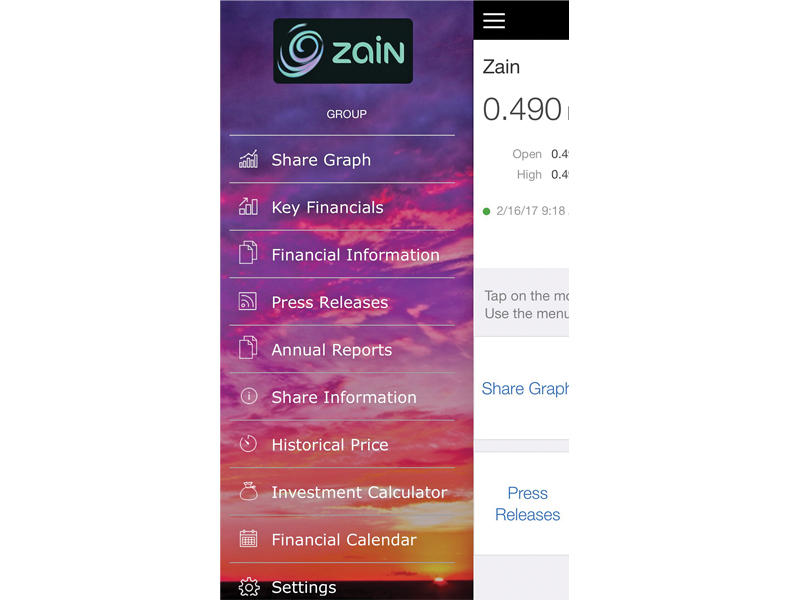Open the Financial Calendar
The width and height of the screenshot is (800, 600).
pos(343,540)
